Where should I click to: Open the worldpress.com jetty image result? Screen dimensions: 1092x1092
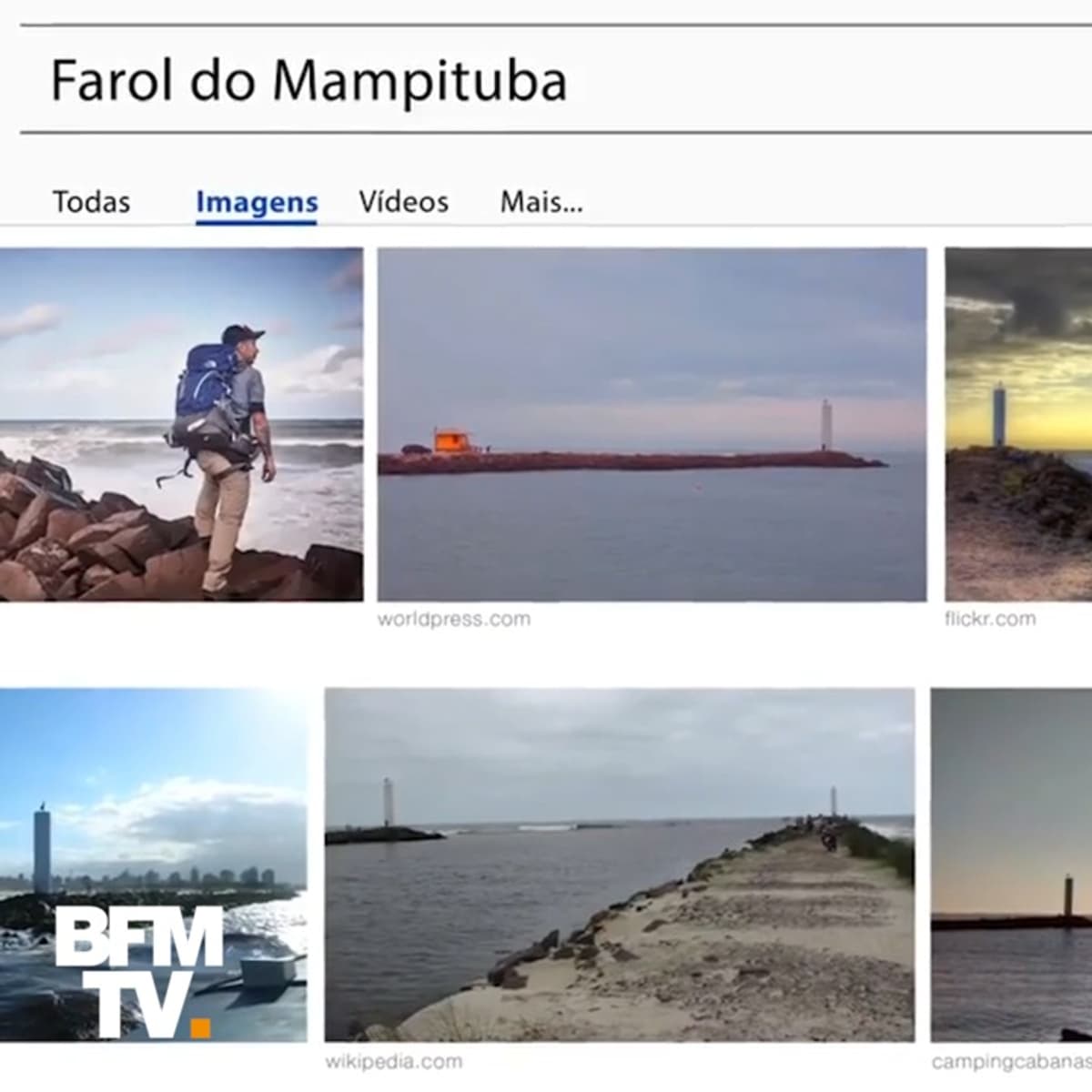tap(652, 424)
